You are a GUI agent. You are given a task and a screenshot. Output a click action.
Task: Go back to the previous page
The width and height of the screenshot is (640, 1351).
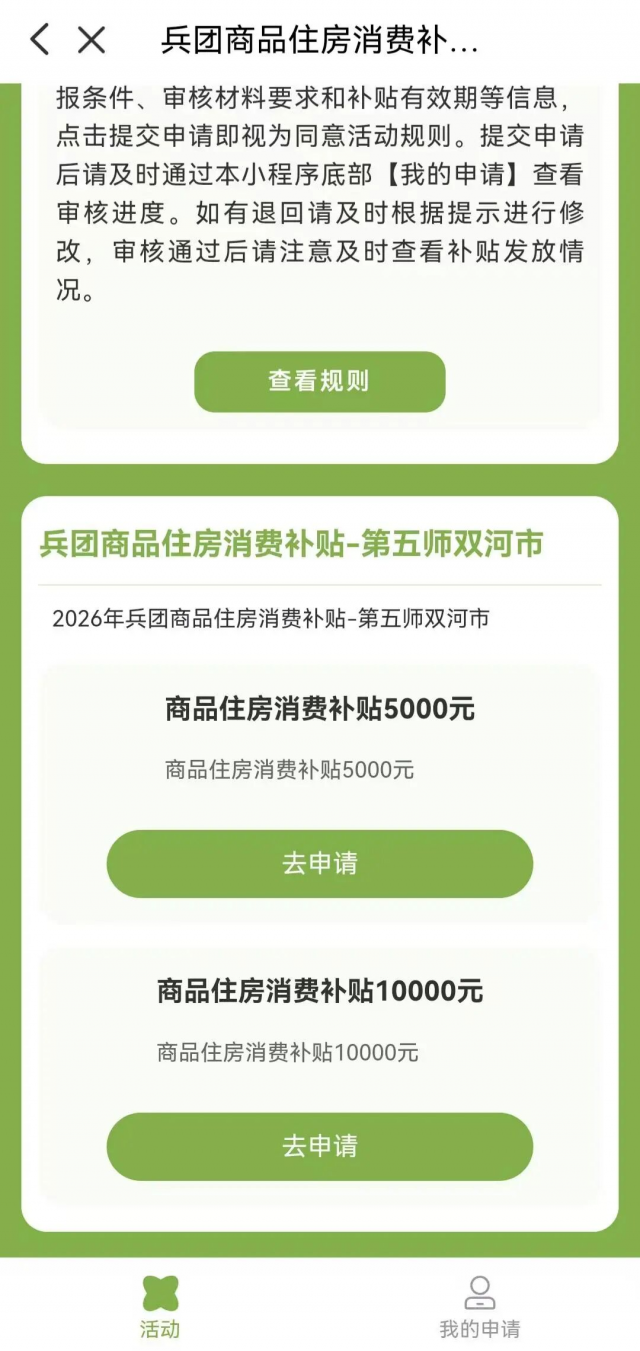[39, 40]
